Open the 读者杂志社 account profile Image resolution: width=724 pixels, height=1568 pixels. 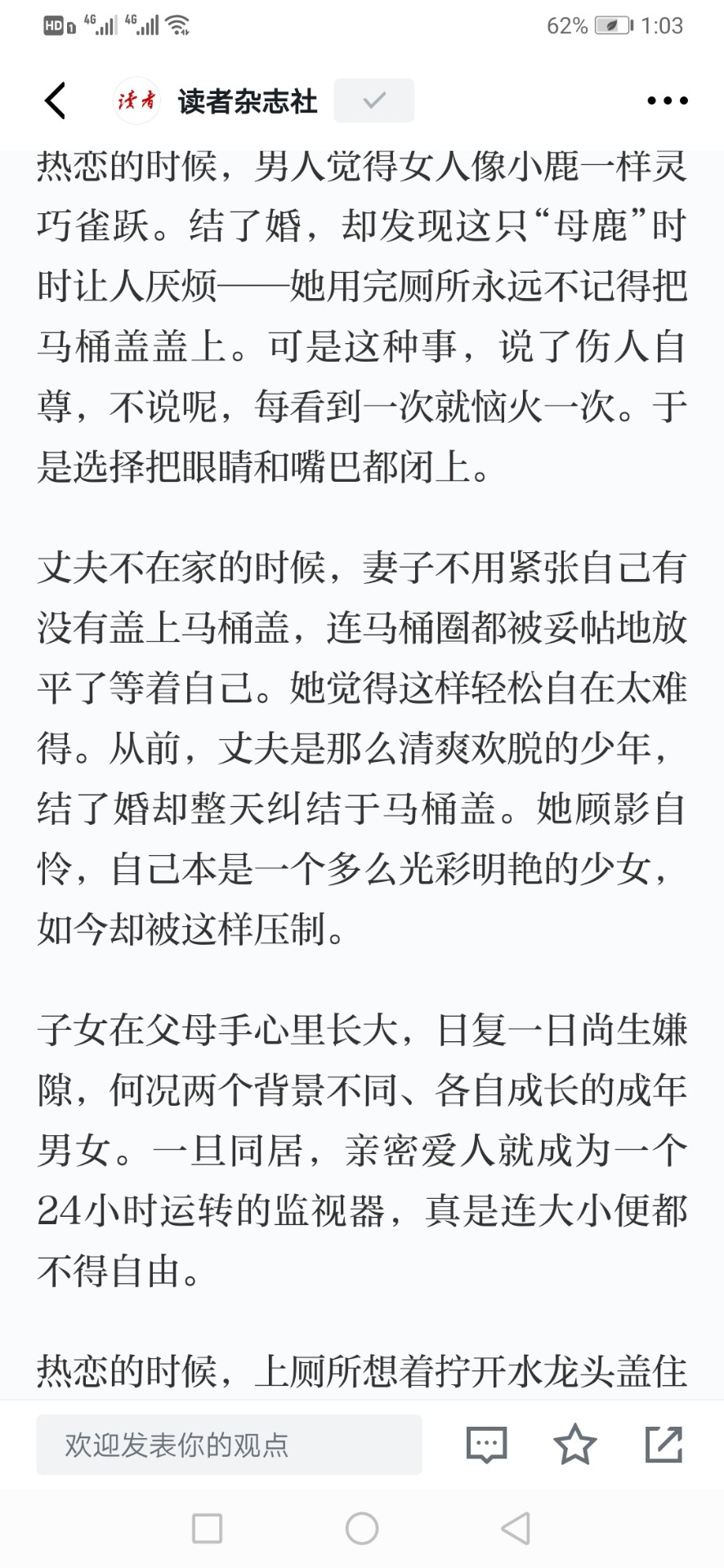click(216, 100)
